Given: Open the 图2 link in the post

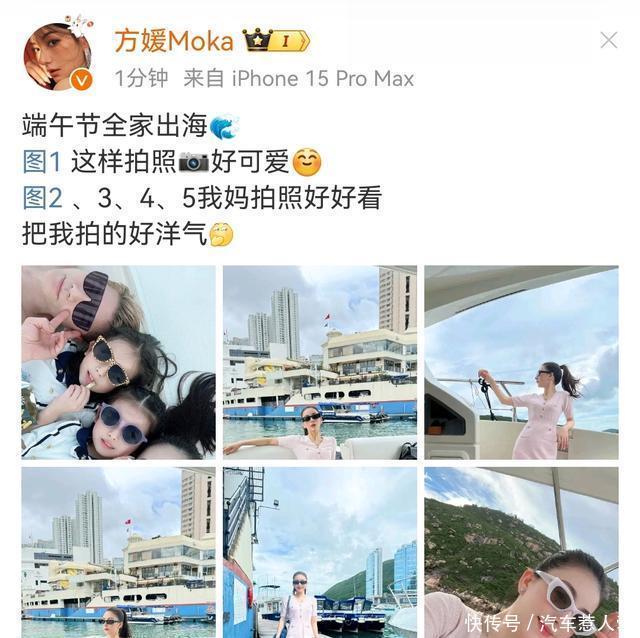Looking at the screenshot, I should [42, 198].
